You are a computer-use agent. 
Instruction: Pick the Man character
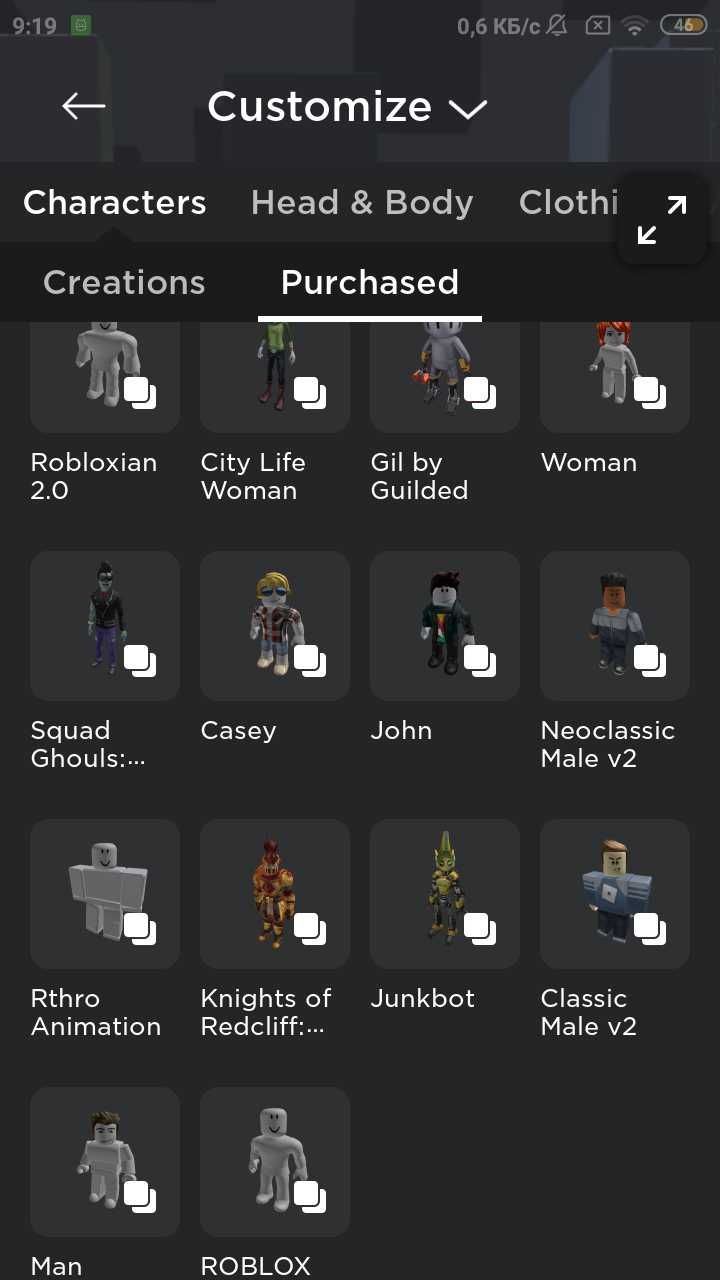click(105, 1161)
